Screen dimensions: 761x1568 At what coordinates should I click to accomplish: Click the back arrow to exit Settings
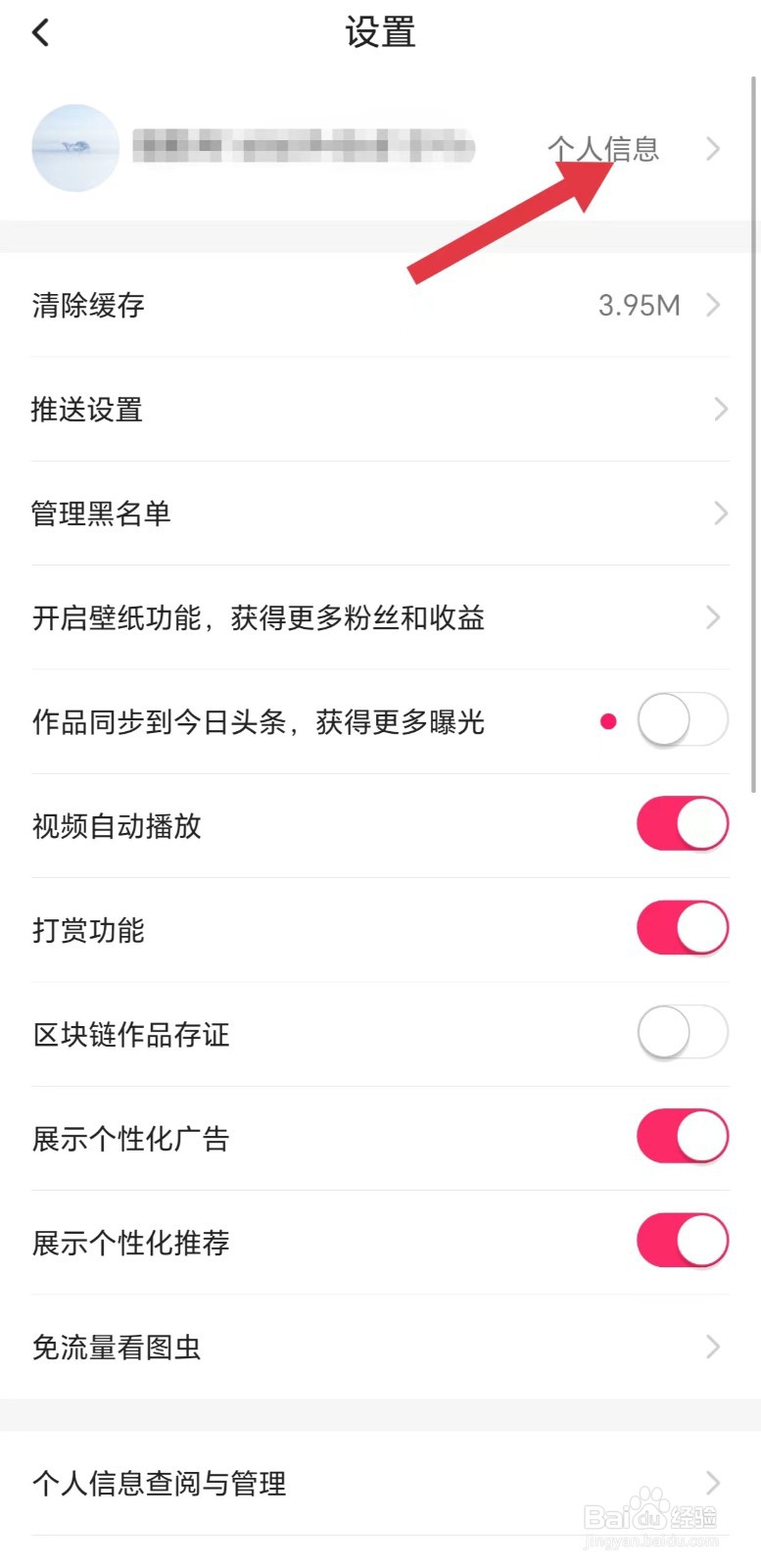[x=40, y=31]
